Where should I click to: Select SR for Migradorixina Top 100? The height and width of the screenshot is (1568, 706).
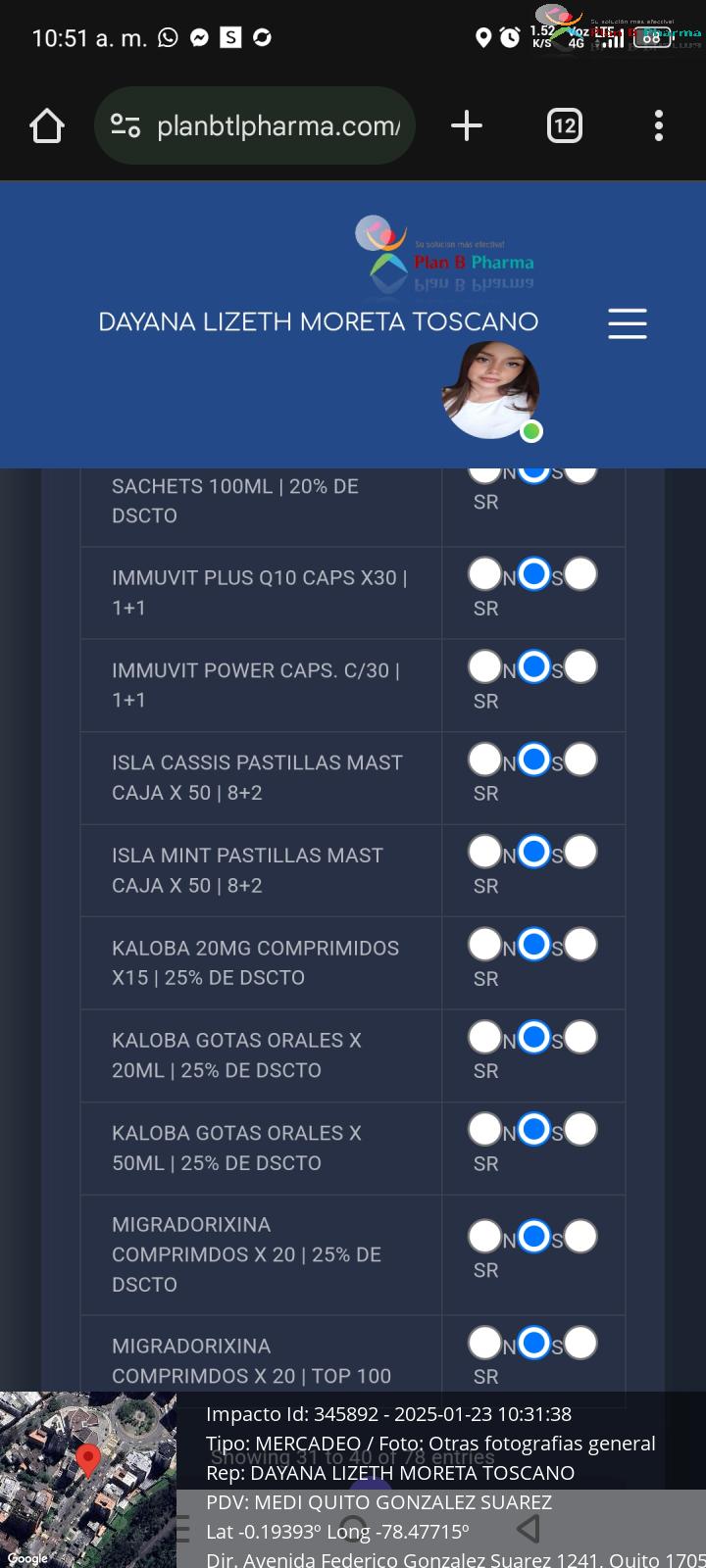580,1343
